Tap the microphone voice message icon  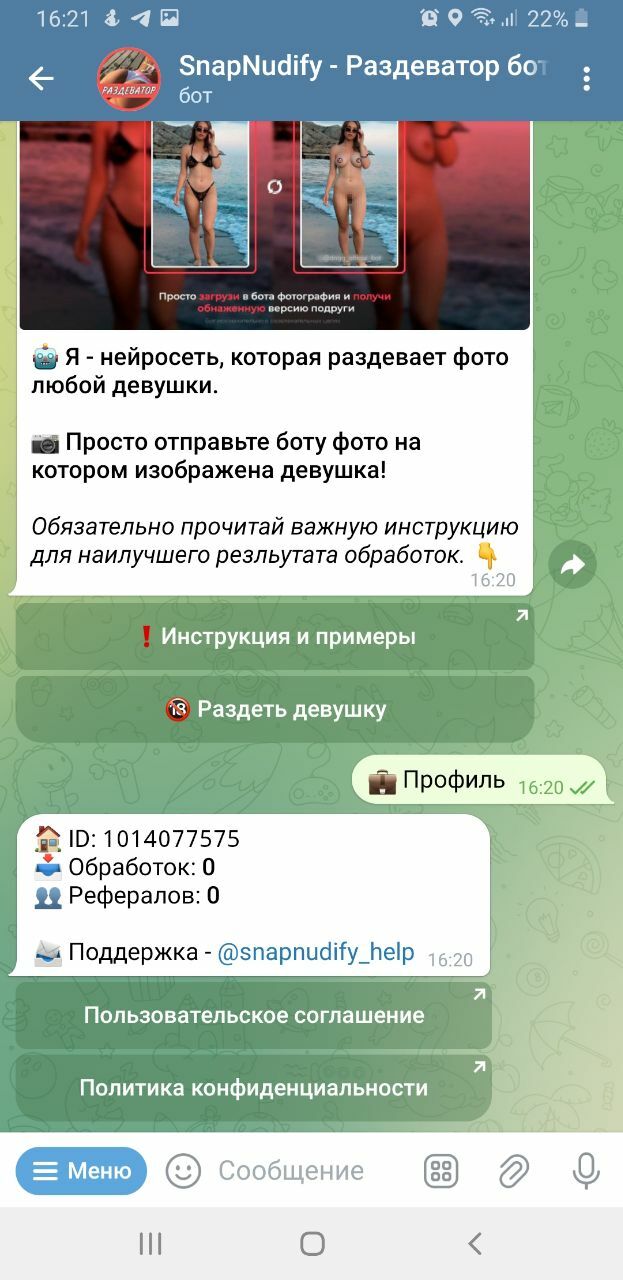pos(585,1171)
